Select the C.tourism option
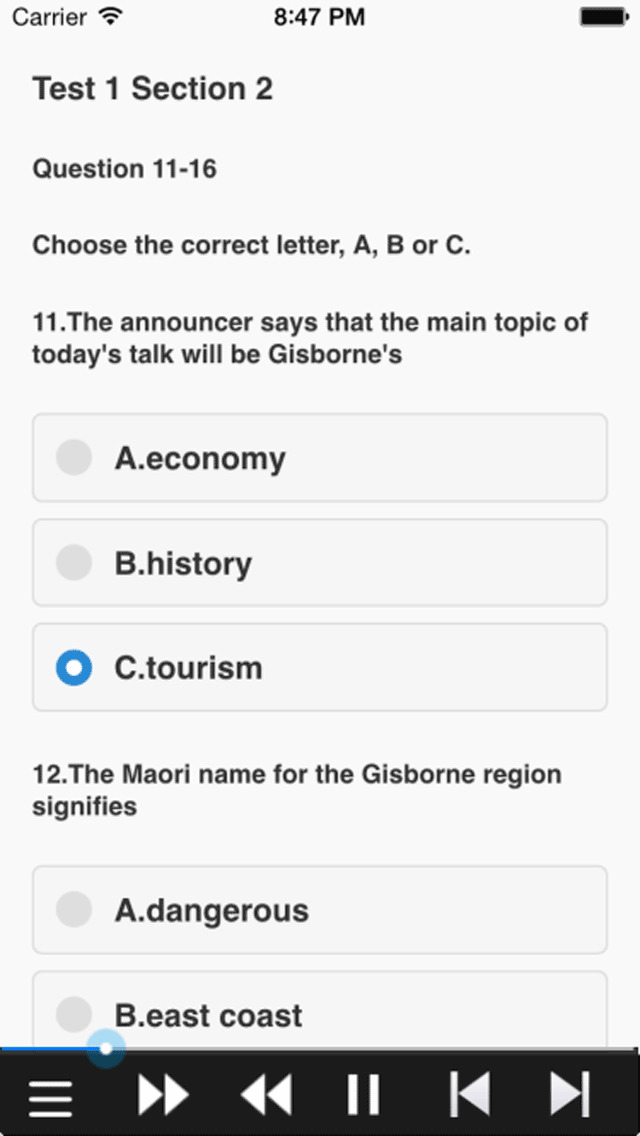Viewport: 640px width, 1136px height. pos(319,668)
